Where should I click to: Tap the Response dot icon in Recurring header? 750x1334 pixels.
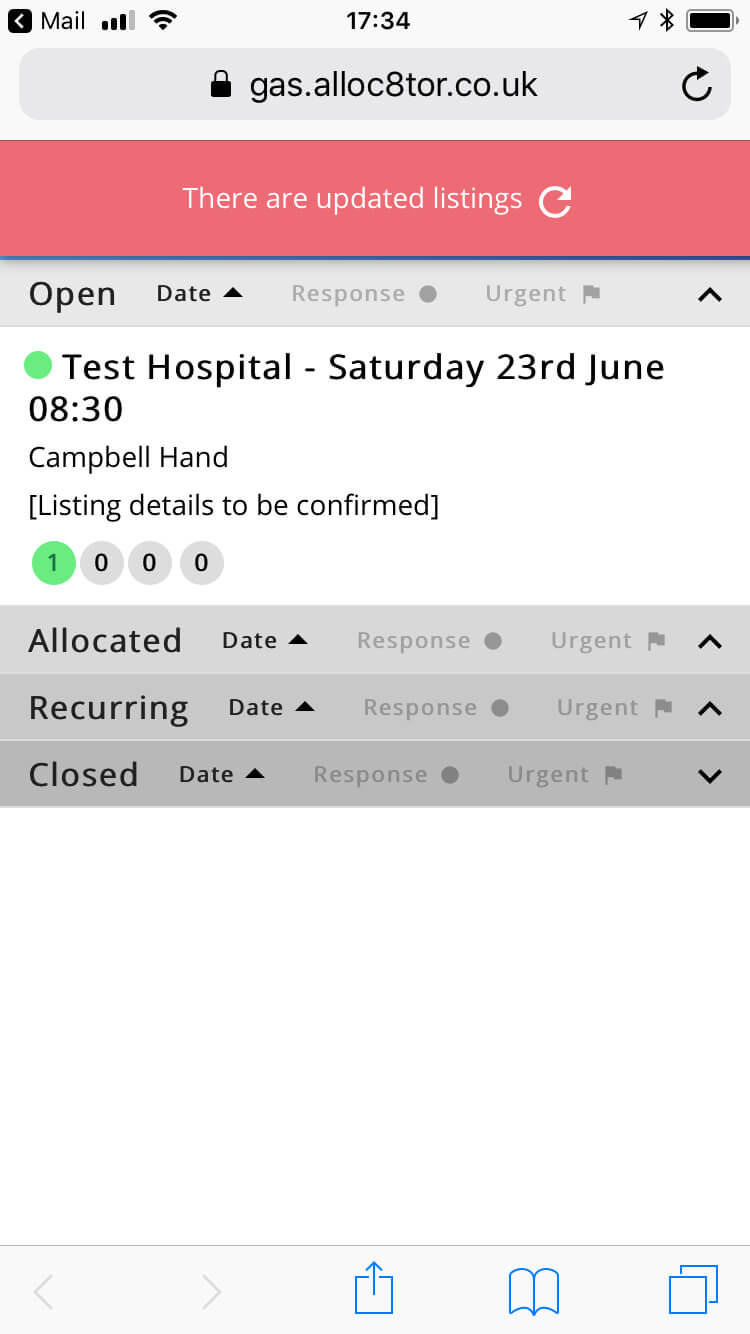click(502, 707)
